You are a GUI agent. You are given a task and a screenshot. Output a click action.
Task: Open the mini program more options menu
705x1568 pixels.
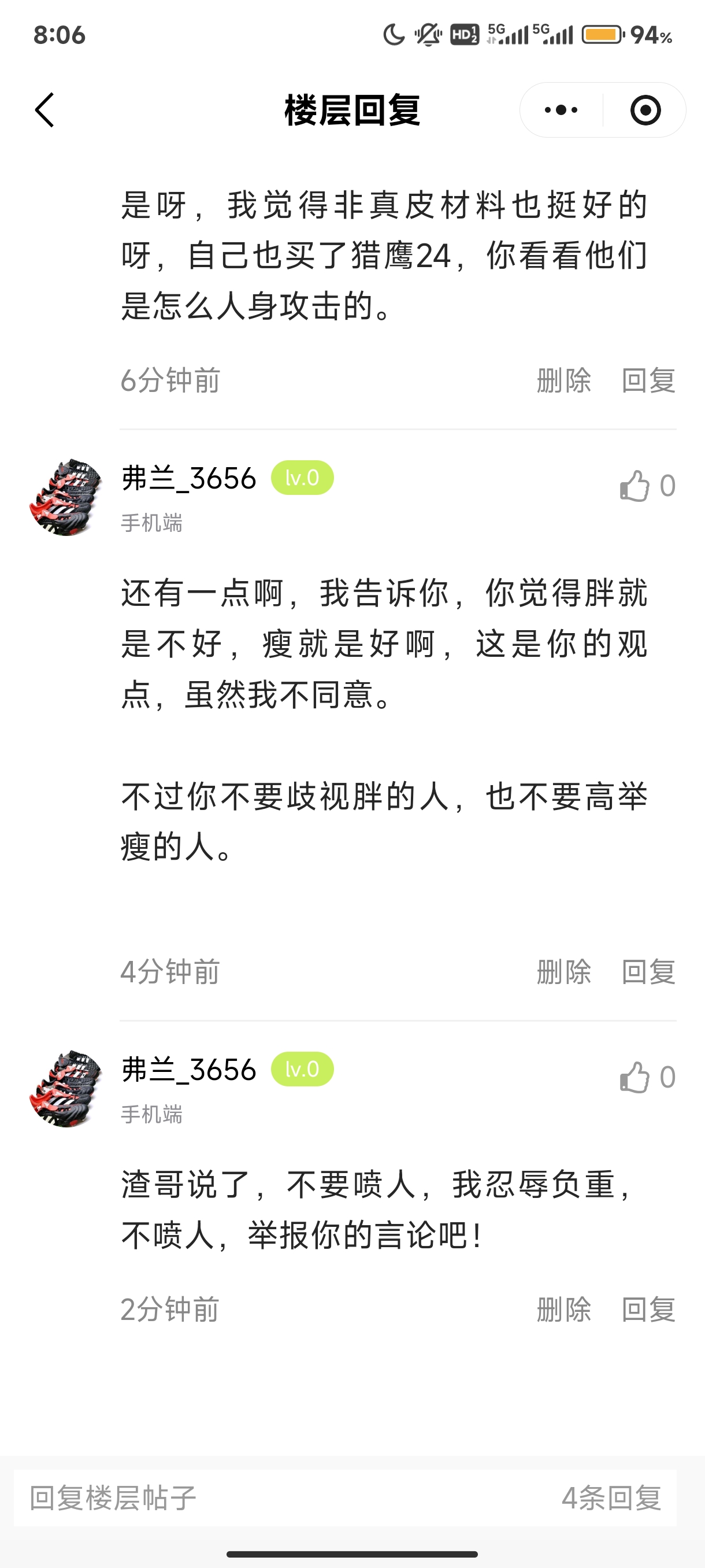point(561,110)
